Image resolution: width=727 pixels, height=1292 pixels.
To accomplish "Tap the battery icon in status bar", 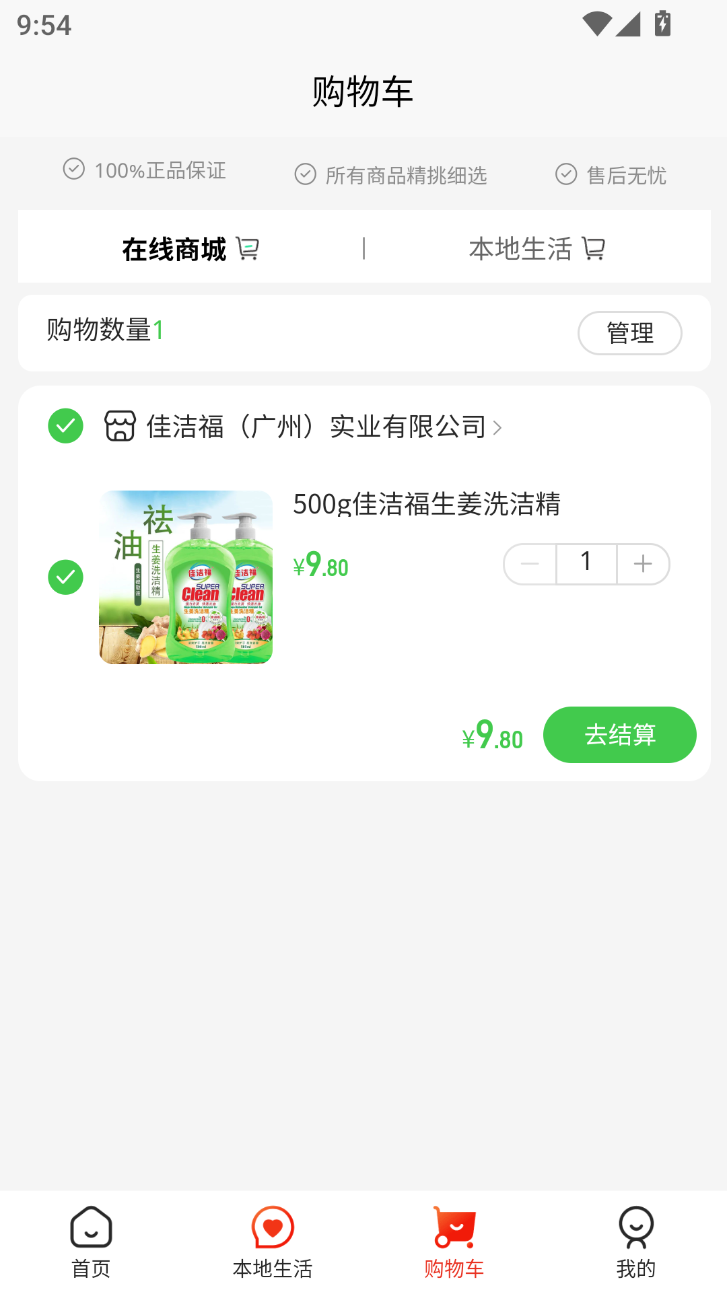I will [x=661, y=25].
